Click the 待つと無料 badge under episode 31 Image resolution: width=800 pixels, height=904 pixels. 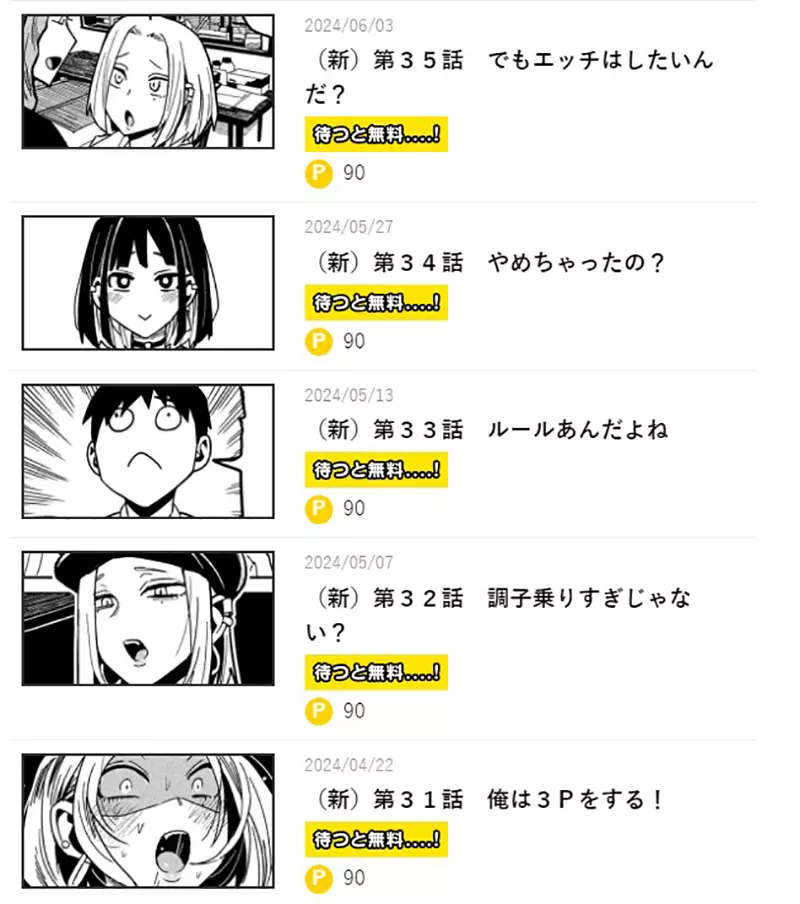(377, 840)
